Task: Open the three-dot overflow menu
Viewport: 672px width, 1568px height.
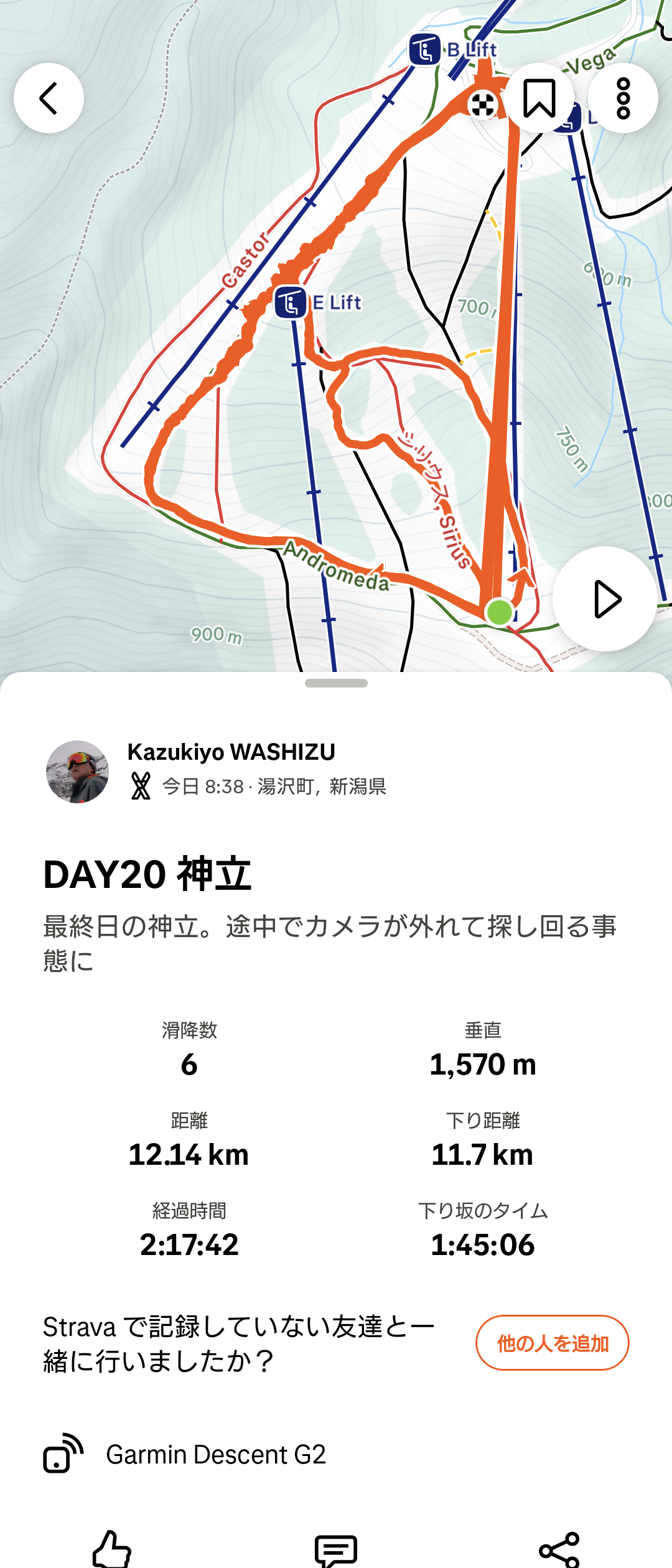Action: tap(623, 98)
